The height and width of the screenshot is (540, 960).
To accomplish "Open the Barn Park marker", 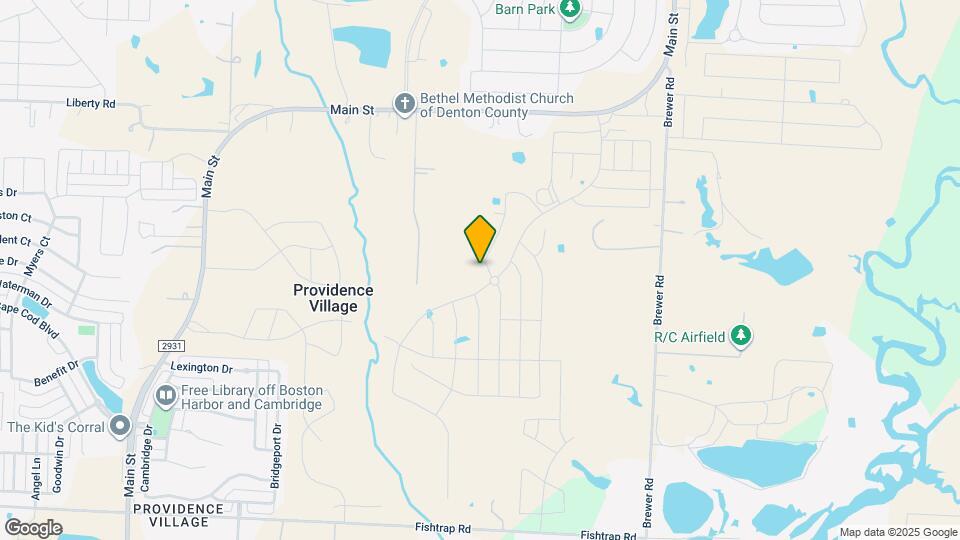I will tap(570, 10).
